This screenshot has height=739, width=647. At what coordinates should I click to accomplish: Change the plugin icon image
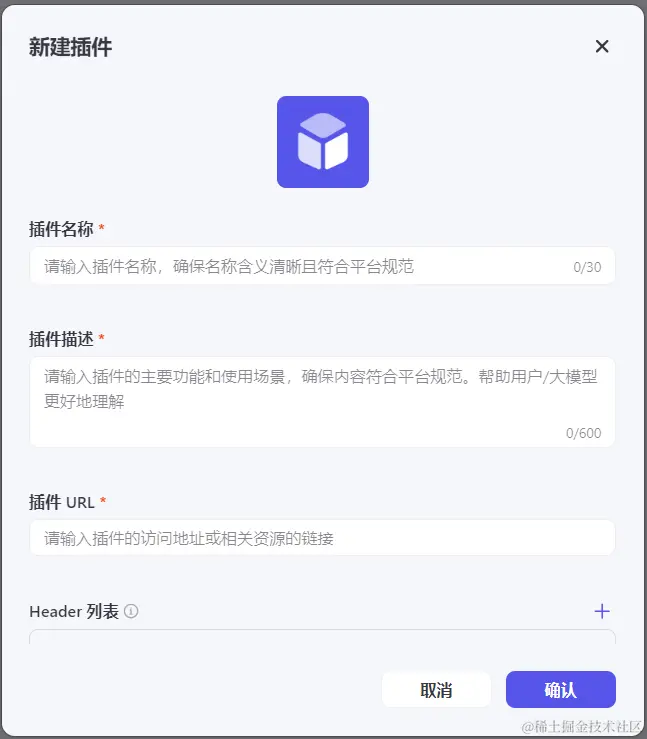[323, 142]
